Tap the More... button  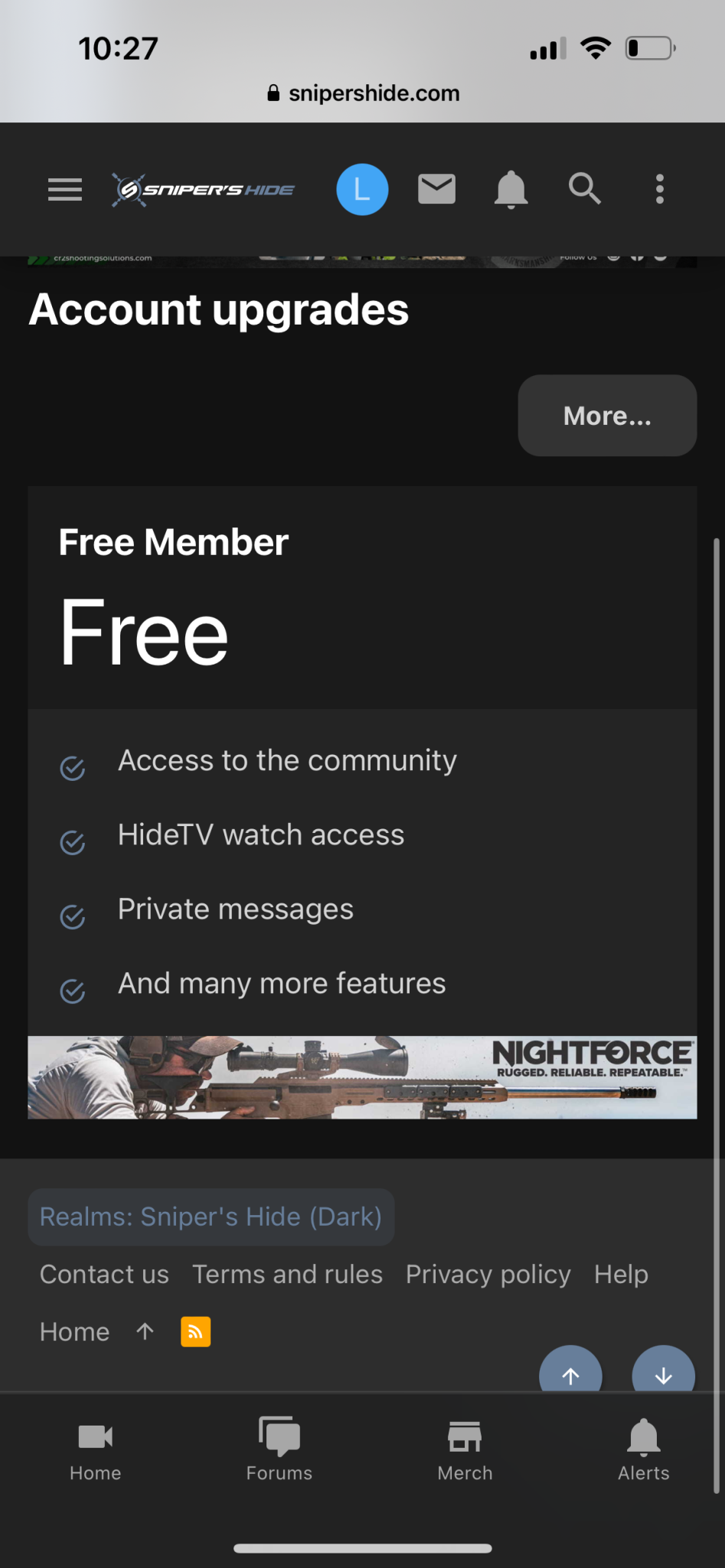(x=607, y=416)
